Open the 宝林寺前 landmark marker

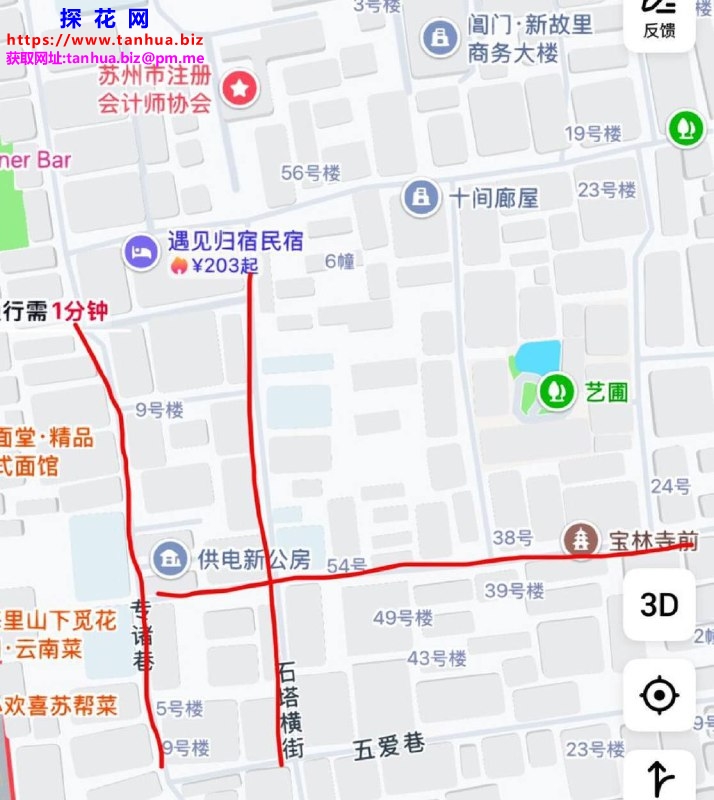580,541
